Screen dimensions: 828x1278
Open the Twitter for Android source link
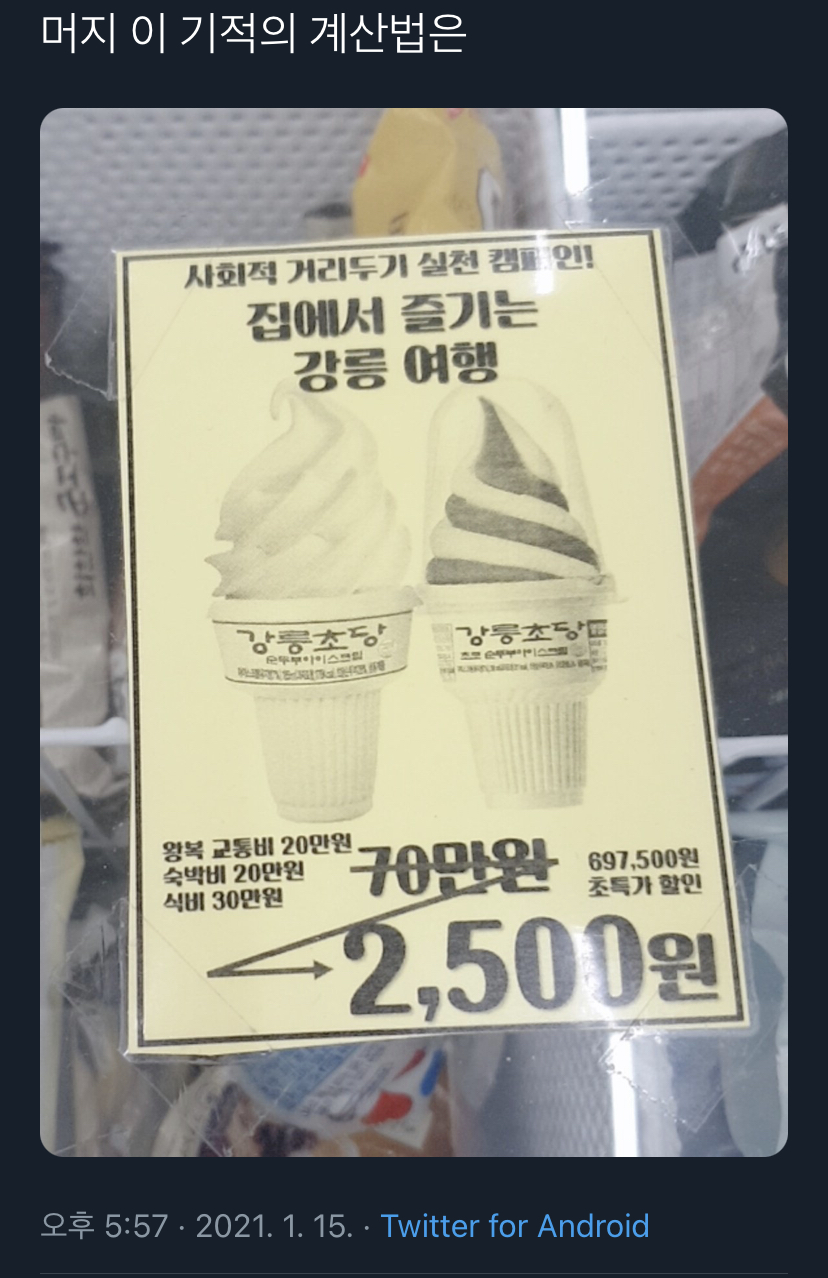[515, 1225]
